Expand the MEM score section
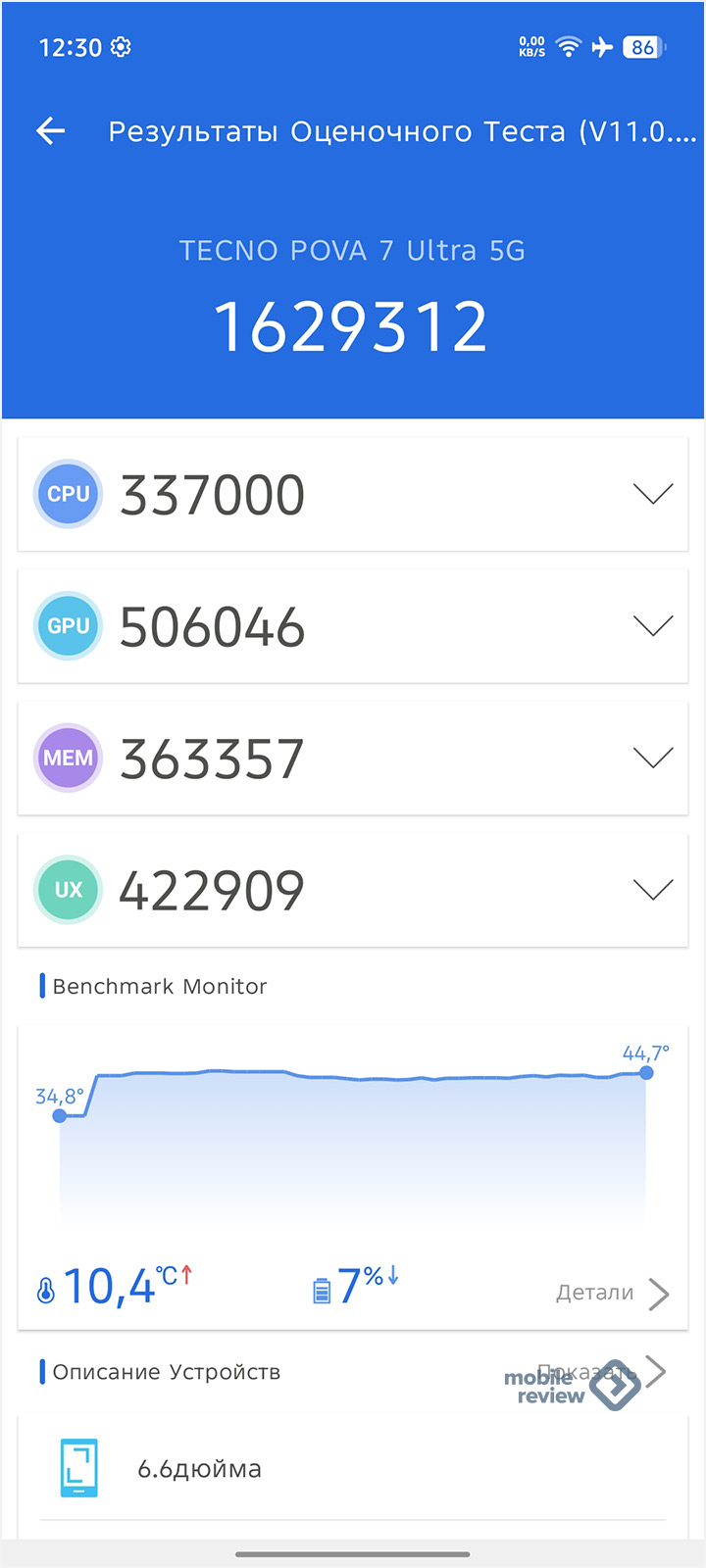Viewport: 706px width, 1568px height. click(x=653, y=758)
